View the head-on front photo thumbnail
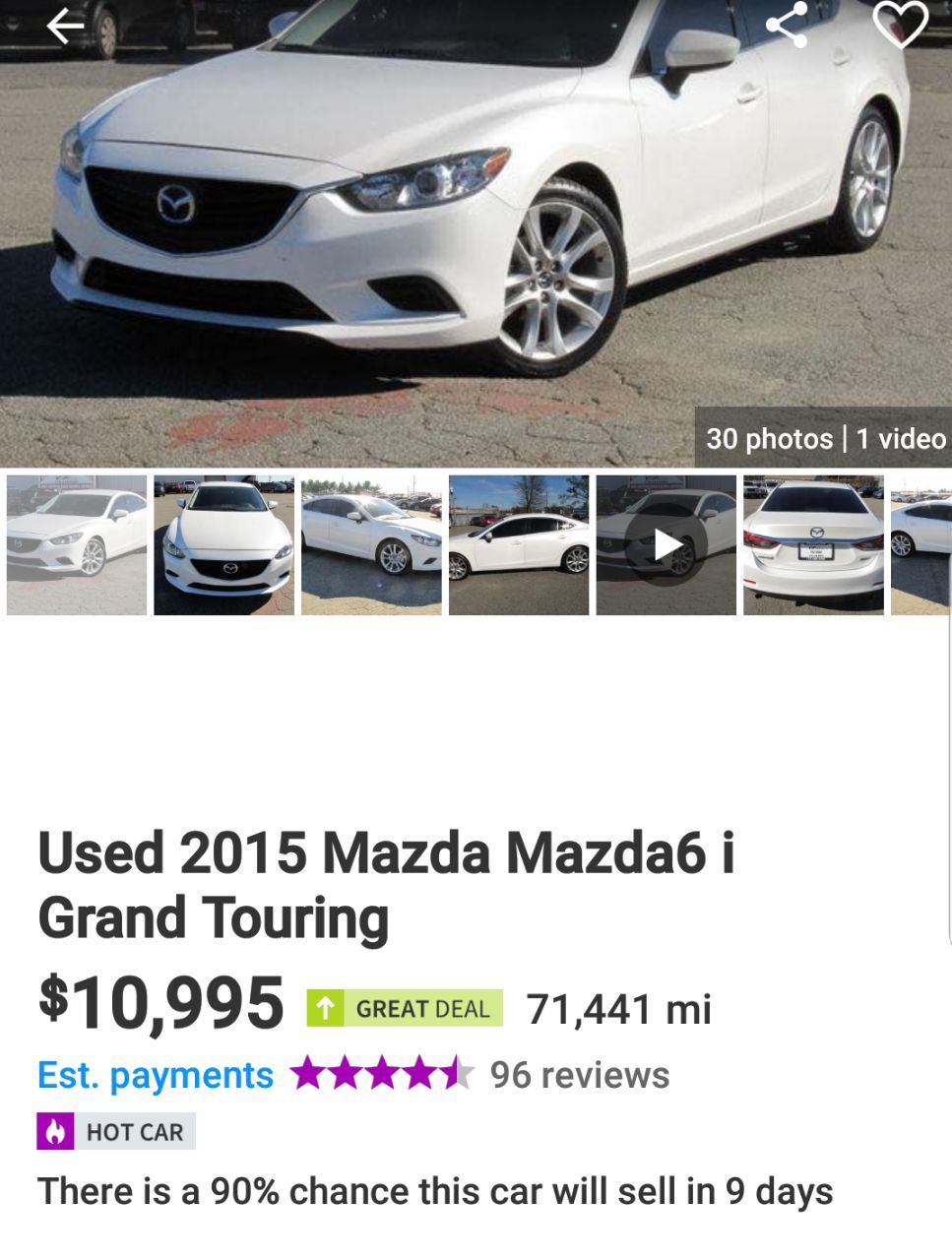The image size is (952, 1259). 223,545
